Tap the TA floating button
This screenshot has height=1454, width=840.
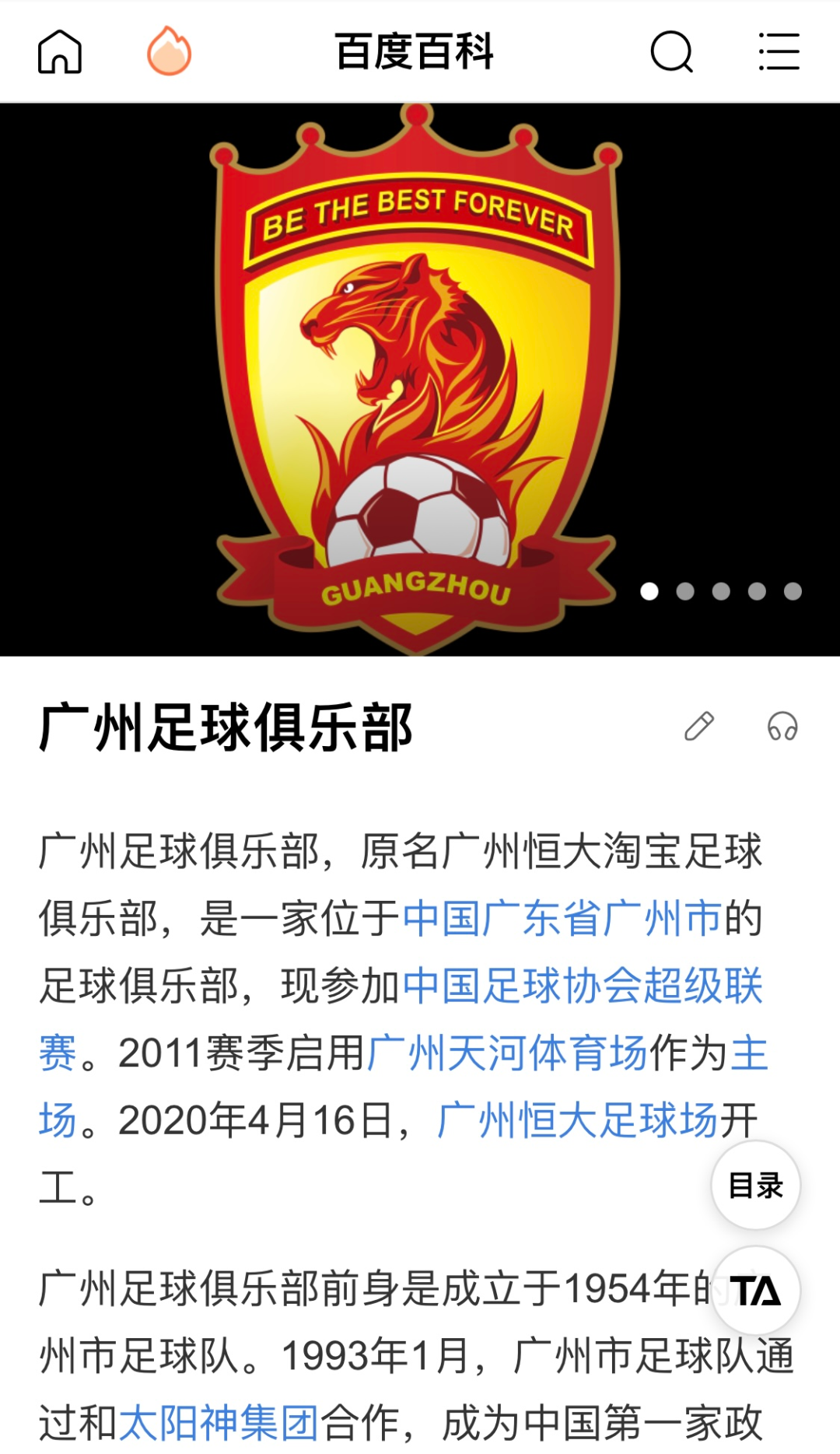(755, 1291)
